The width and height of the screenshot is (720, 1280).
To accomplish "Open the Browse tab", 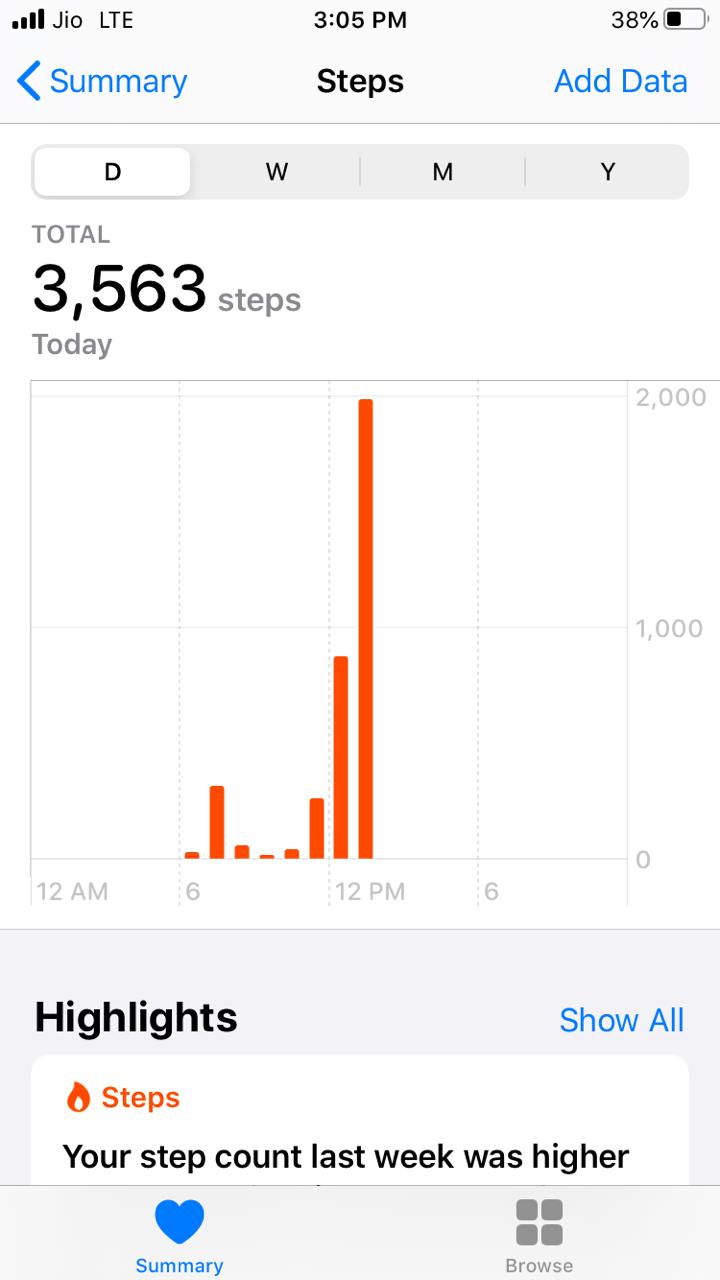I will [539, 1235].
